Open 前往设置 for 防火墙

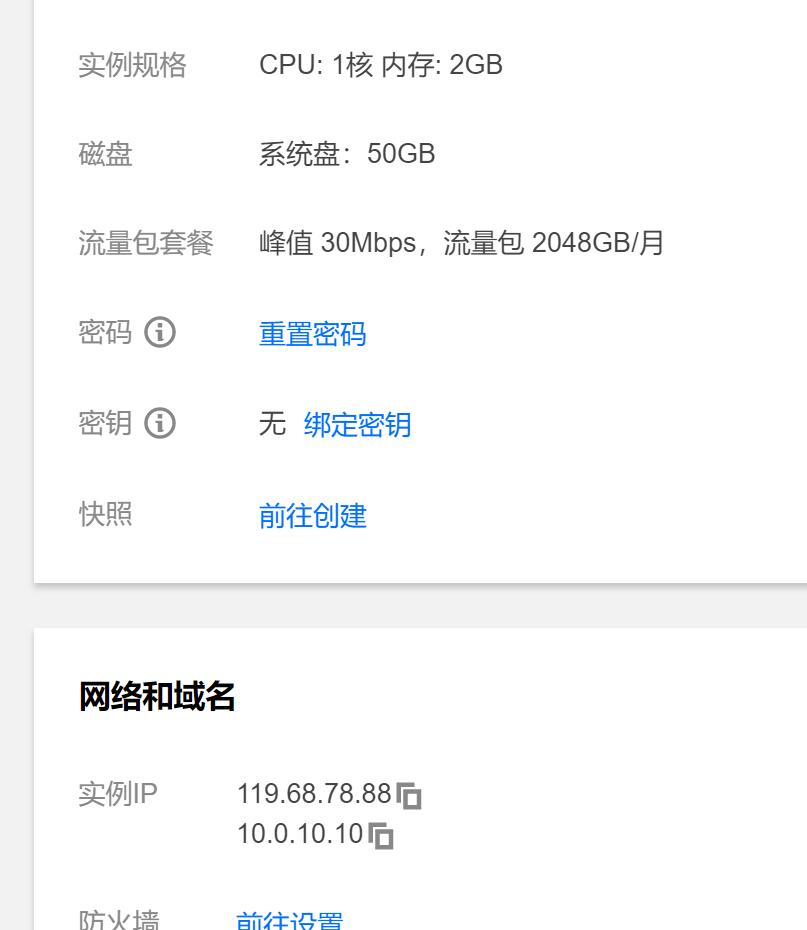290,920
